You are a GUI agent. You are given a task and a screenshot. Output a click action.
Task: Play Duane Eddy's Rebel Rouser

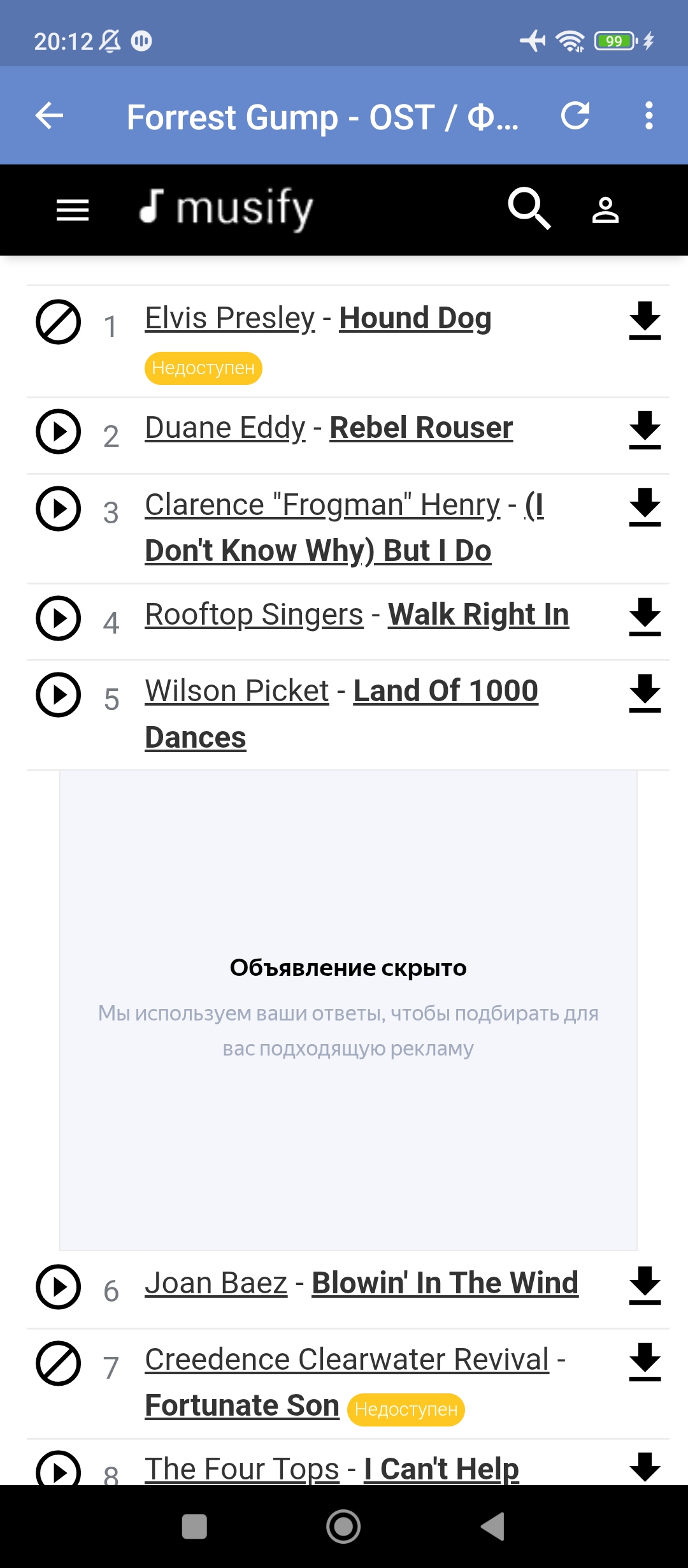58,432
